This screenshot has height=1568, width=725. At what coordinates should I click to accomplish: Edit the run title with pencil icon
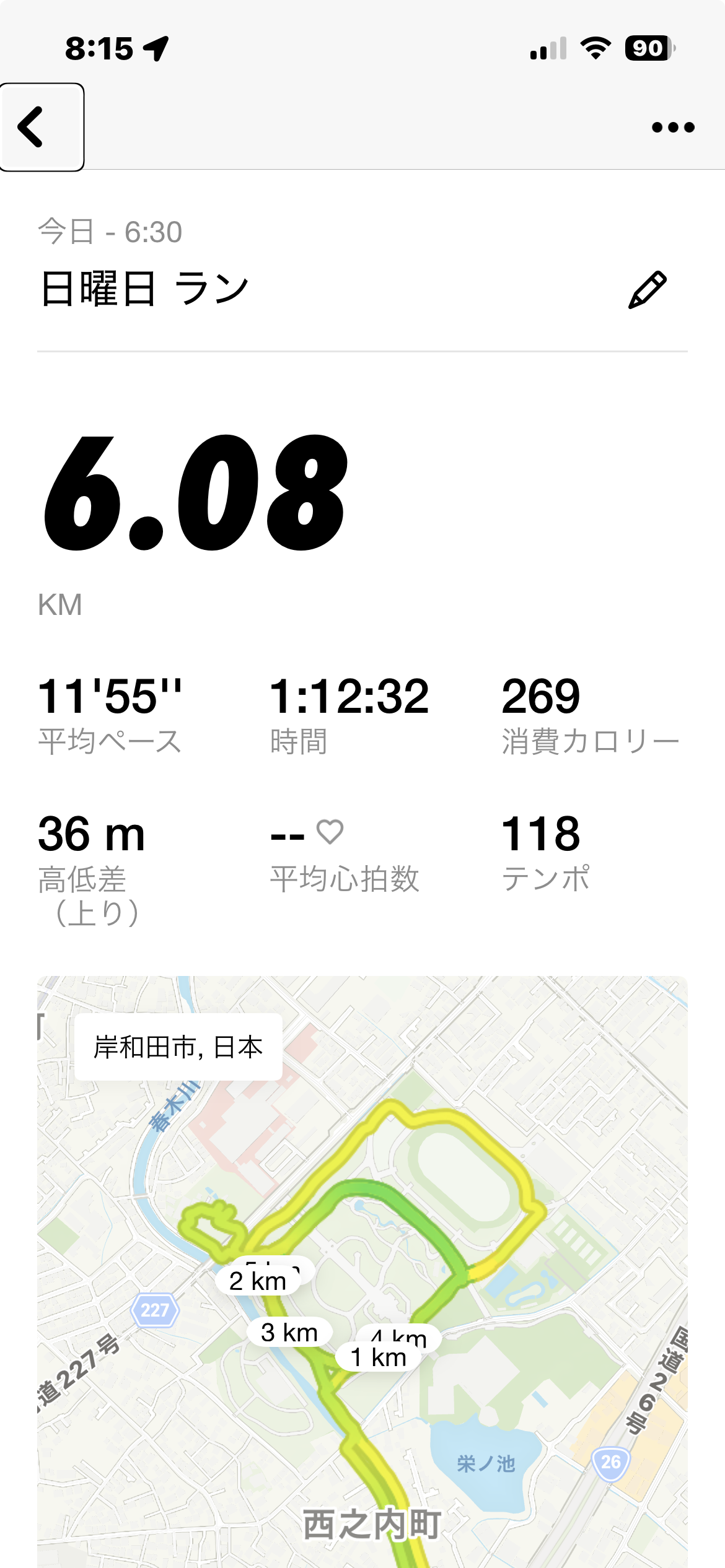[x=647, y=290]
